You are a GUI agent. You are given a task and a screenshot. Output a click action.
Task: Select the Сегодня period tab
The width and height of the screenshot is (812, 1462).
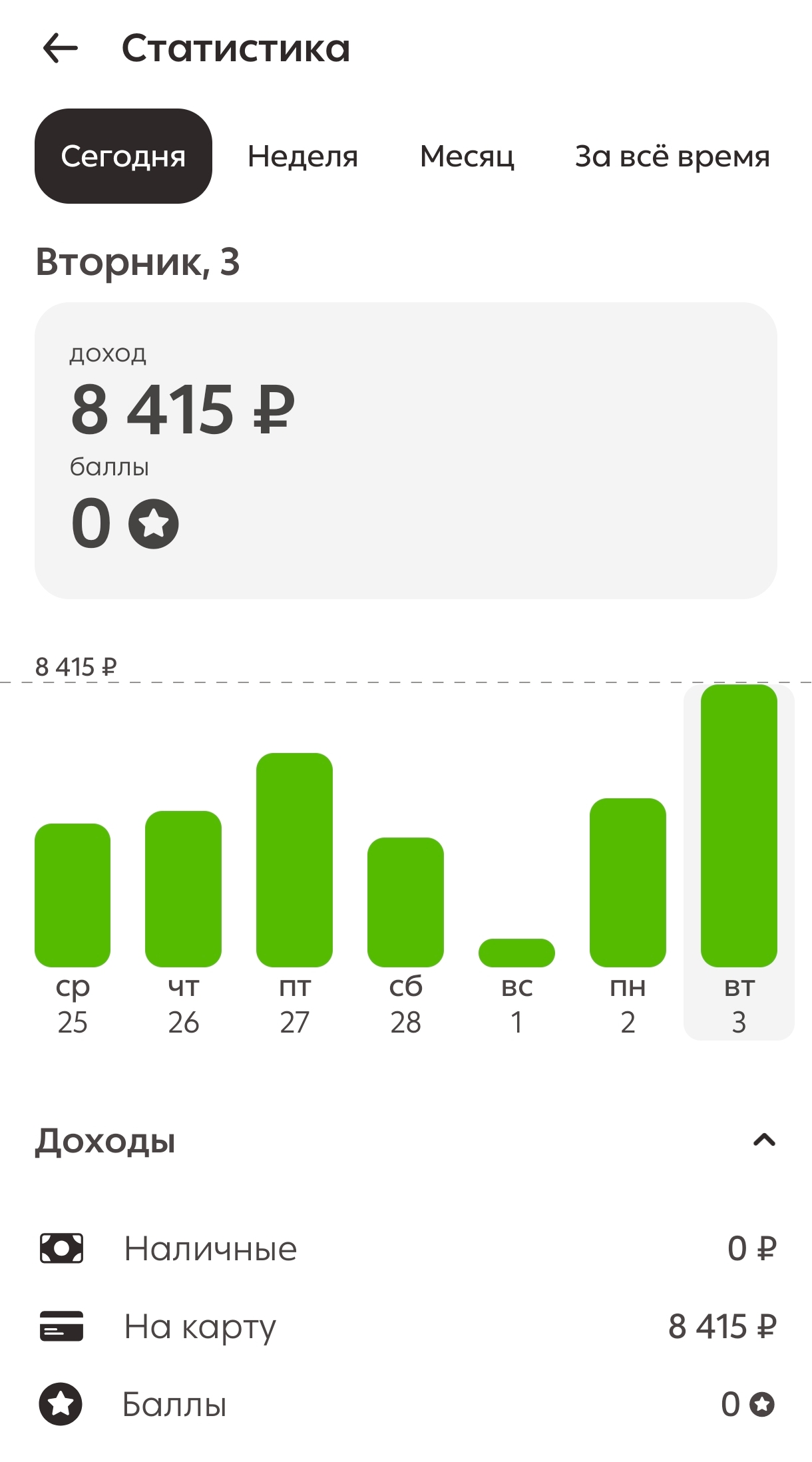[123, 156]
